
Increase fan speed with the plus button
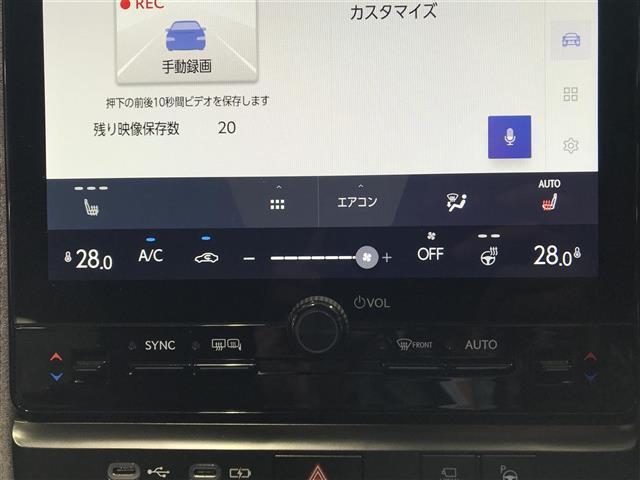coord(387,258)
